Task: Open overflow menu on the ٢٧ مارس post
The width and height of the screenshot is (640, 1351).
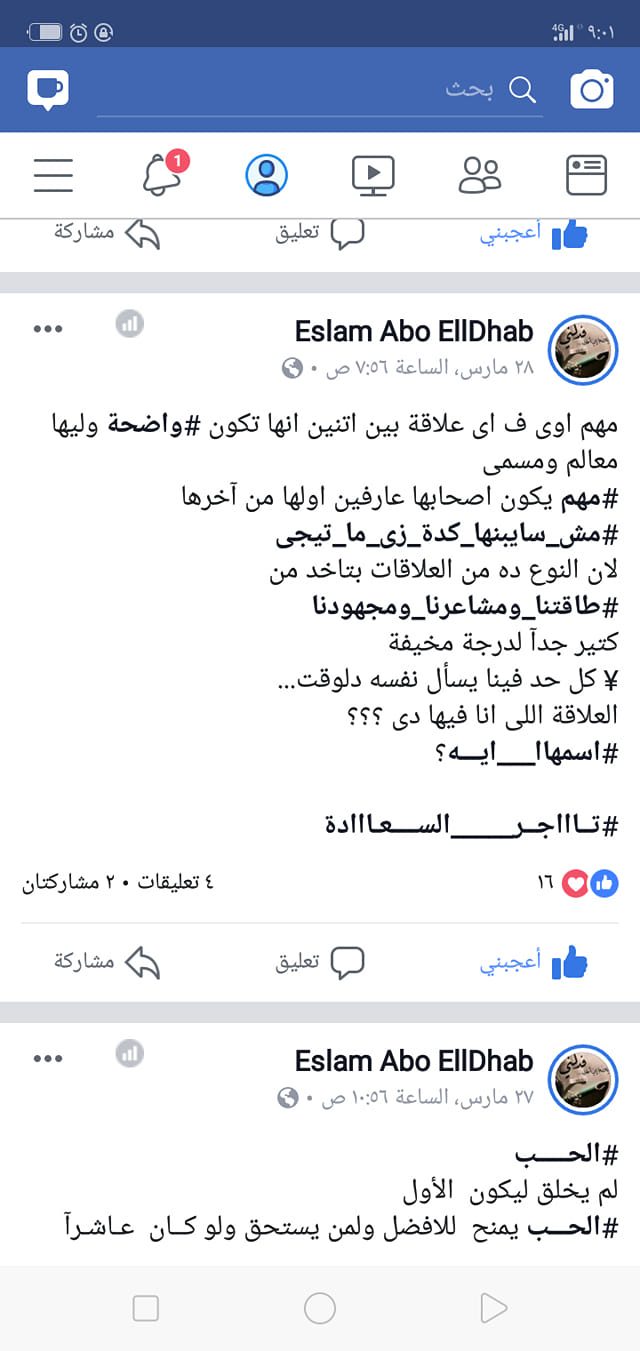Action: 48,1058
